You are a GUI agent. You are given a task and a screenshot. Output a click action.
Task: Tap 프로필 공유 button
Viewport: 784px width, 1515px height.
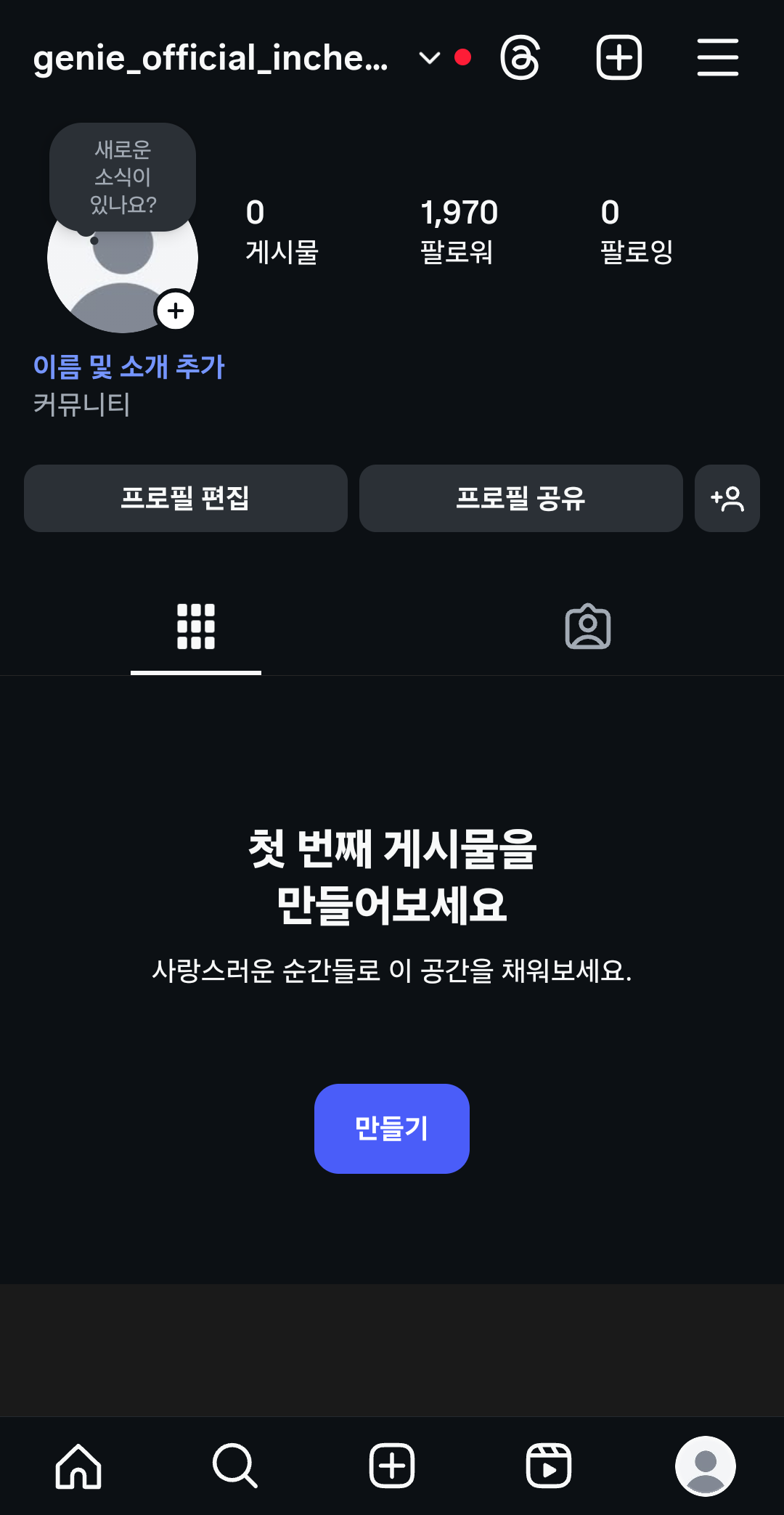520,498
